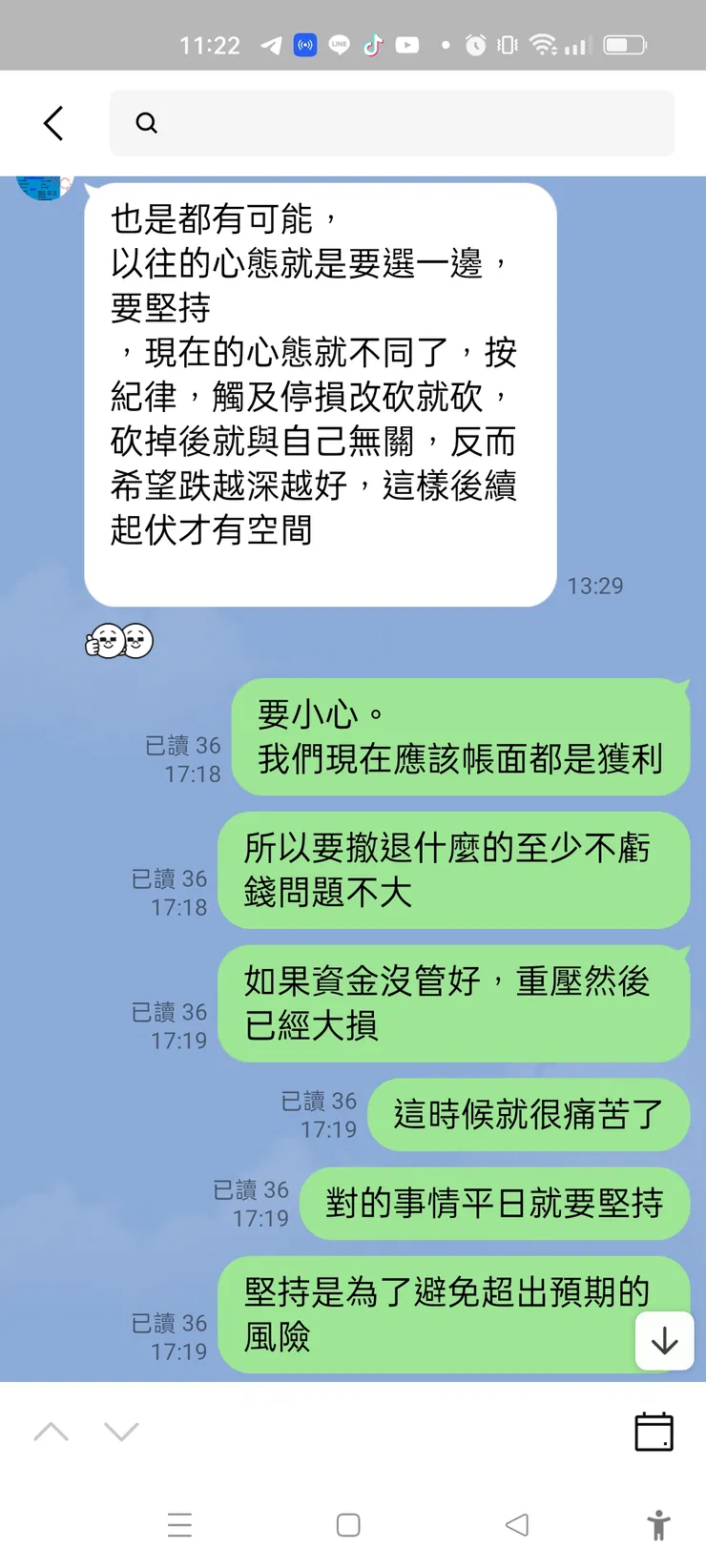
Task: Tap the up chevron for previous search result
Action: pyautogui.click(x=51, y=1430)
